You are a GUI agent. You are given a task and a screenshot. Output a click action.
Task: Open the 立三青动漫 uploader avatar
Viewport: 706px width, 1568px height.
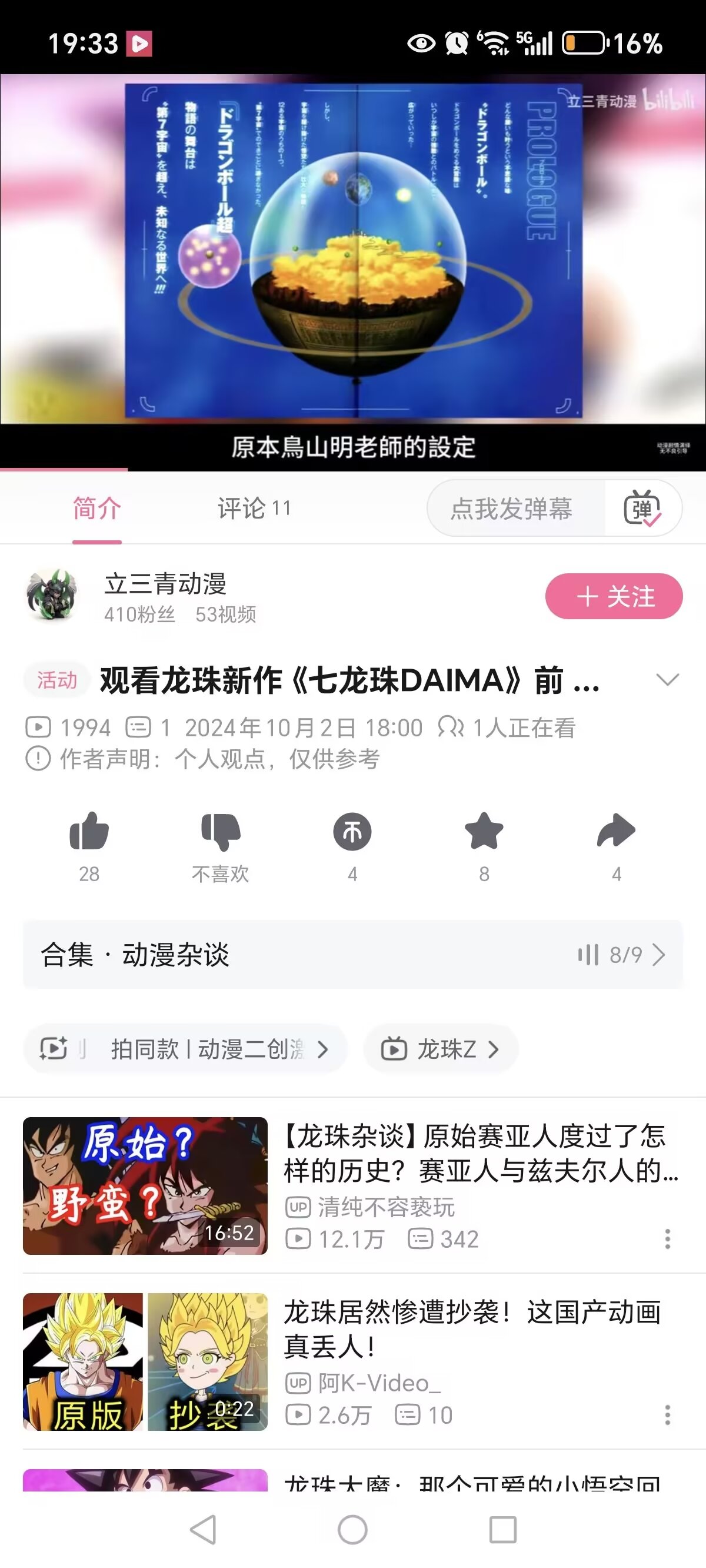(x=52, y=595)
